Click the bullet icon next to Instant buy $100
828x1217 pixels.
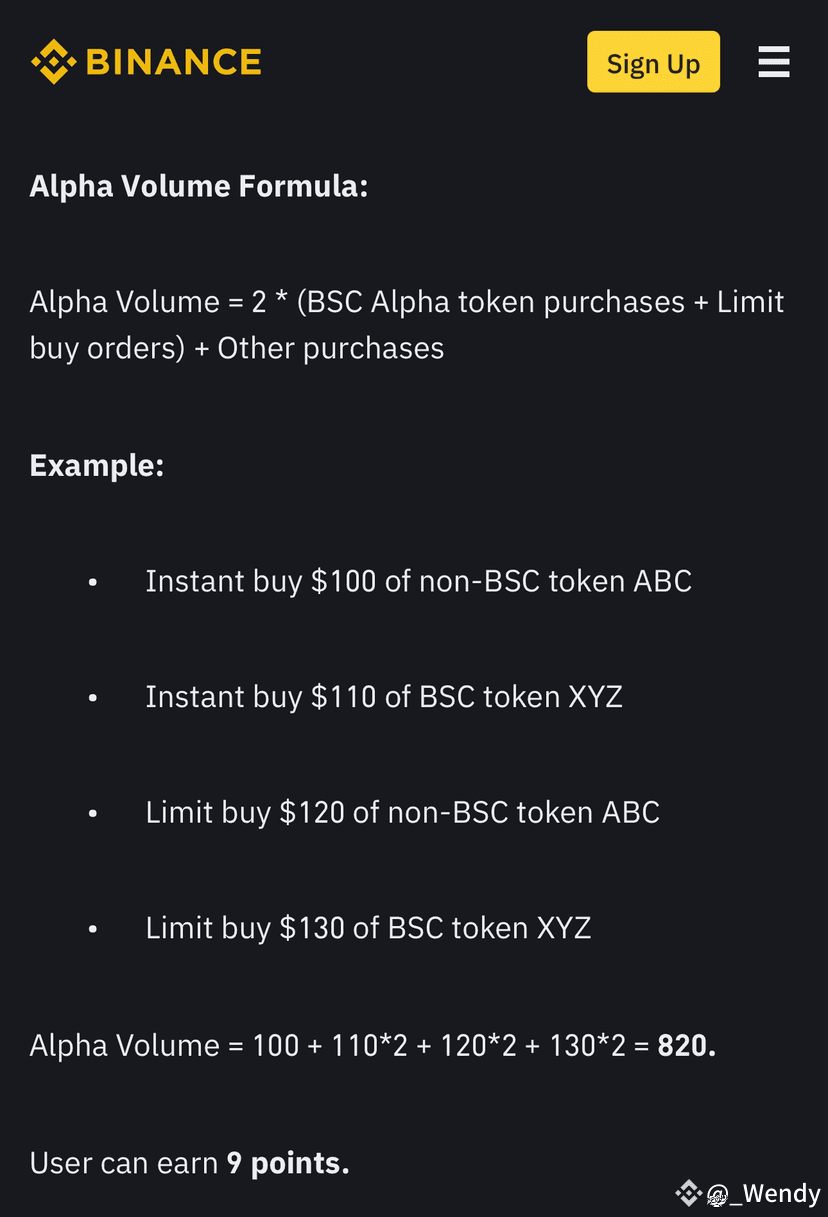pyautogui.click(x=94, y=581)
